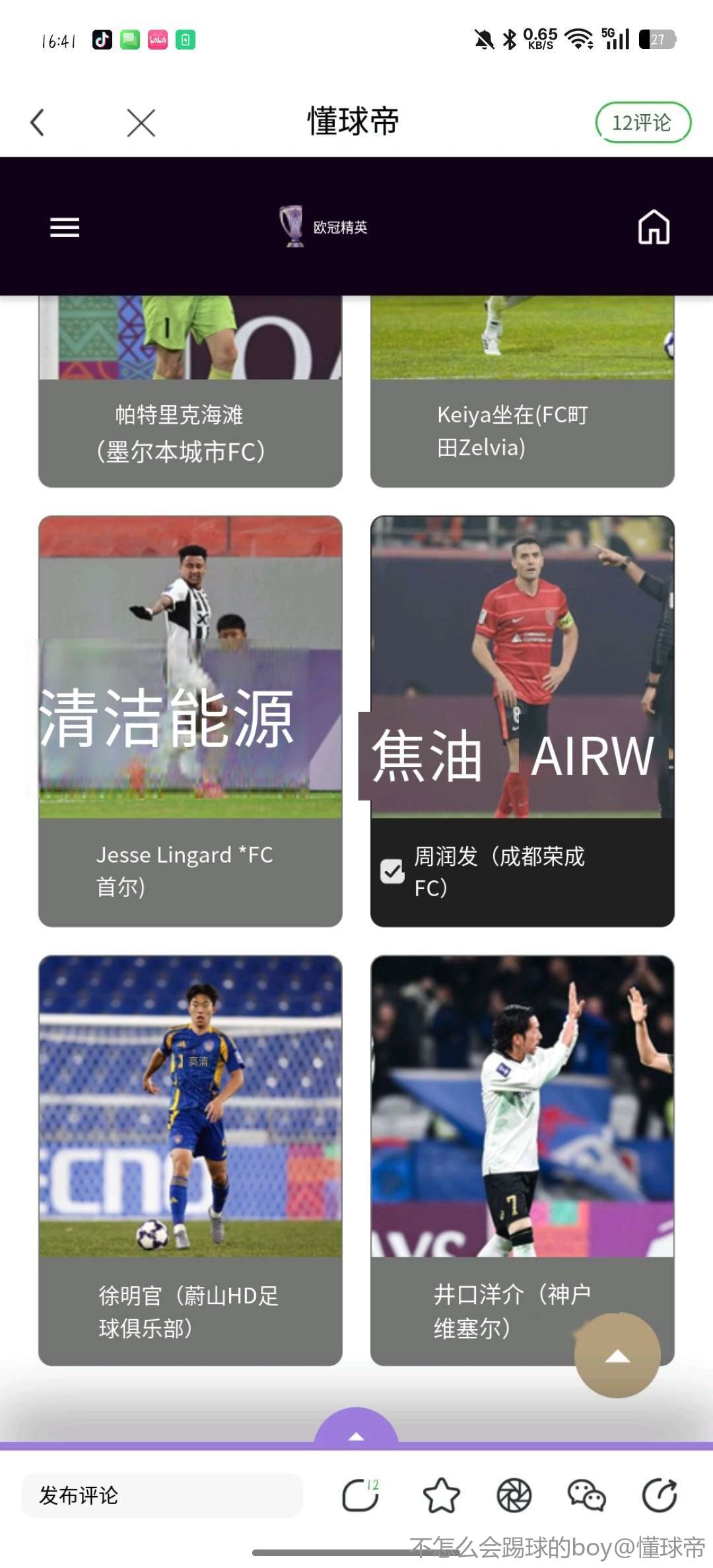The image size is (713, 1568).
Task: Share to WeChat
Action: pyautogui.click(x=586, y=1495)
